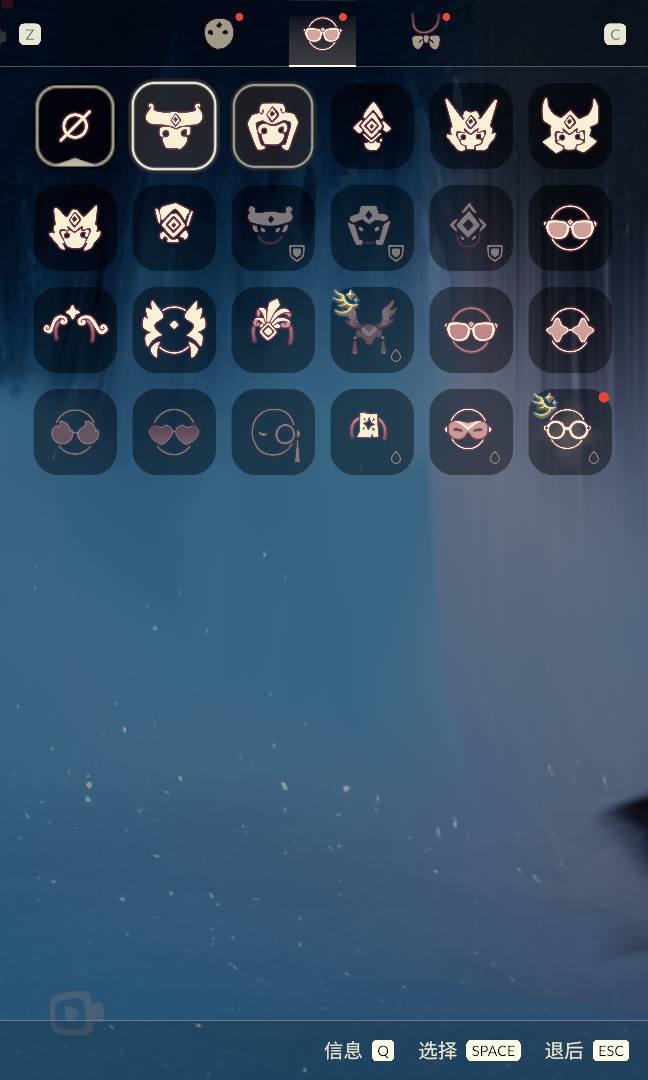Equip the feather headdress accessory
Screen dimensions: 648x1080
[x=273, y=330]
